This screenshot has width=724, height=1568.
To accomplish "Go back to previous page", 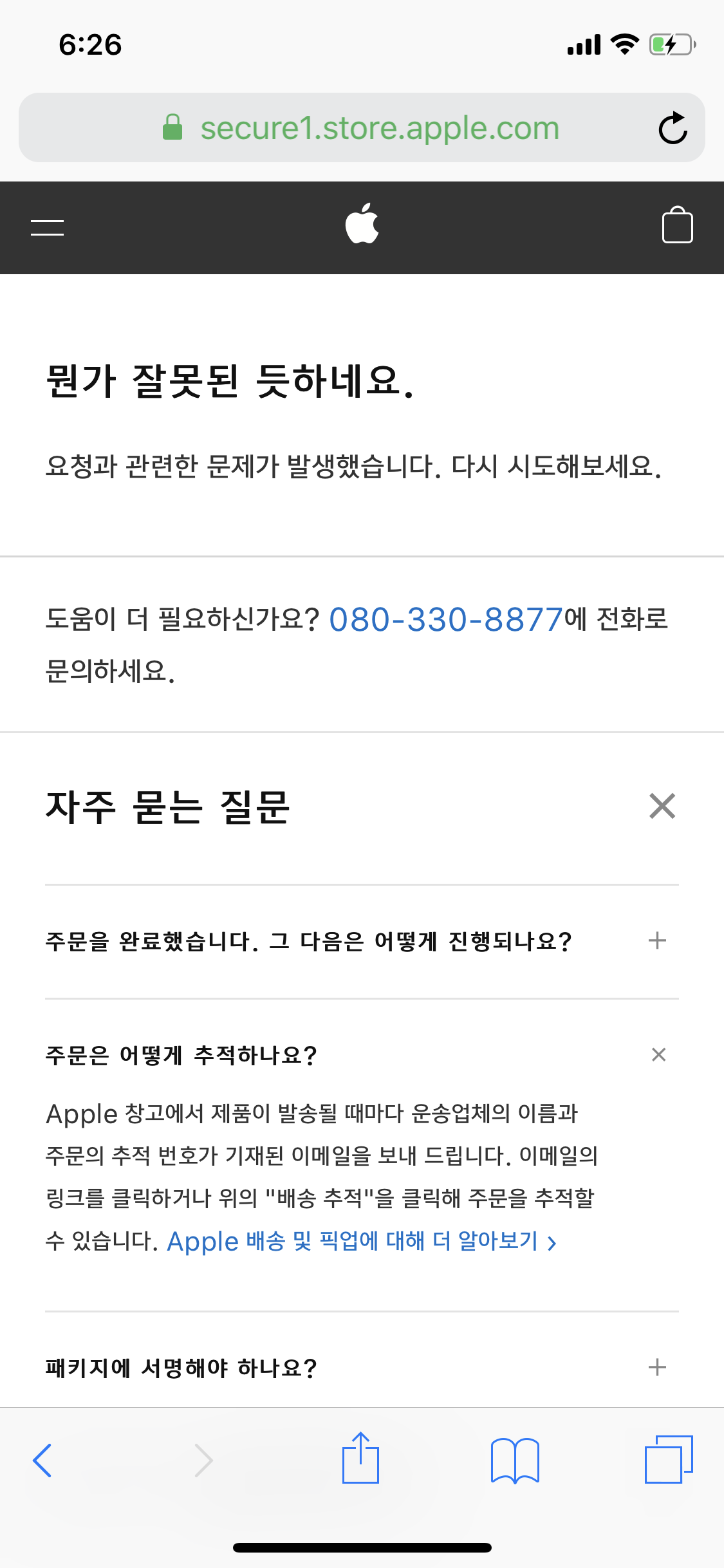I will [x=42, y=1460].
